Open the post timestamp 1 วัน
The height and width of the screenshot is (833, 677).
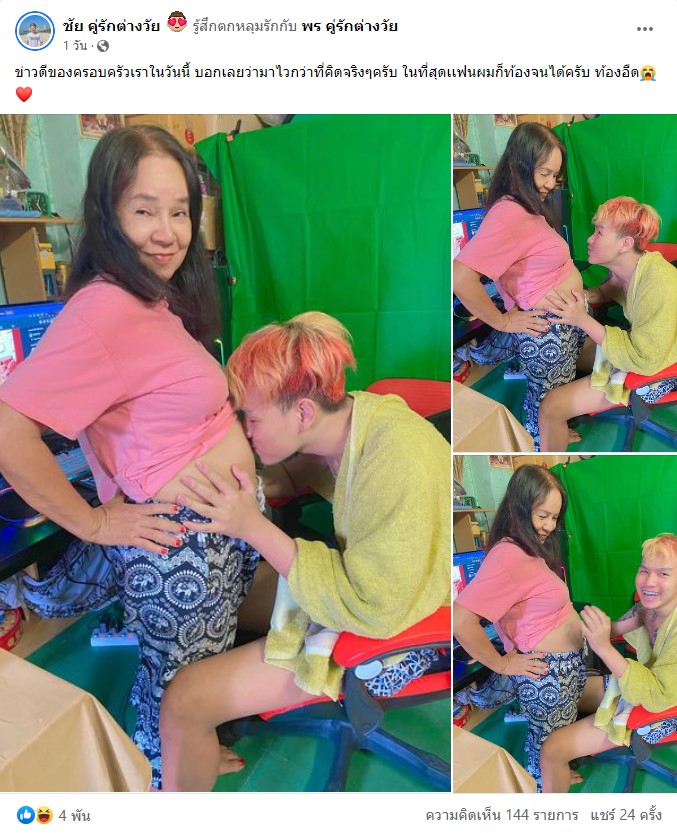[76, 46]
